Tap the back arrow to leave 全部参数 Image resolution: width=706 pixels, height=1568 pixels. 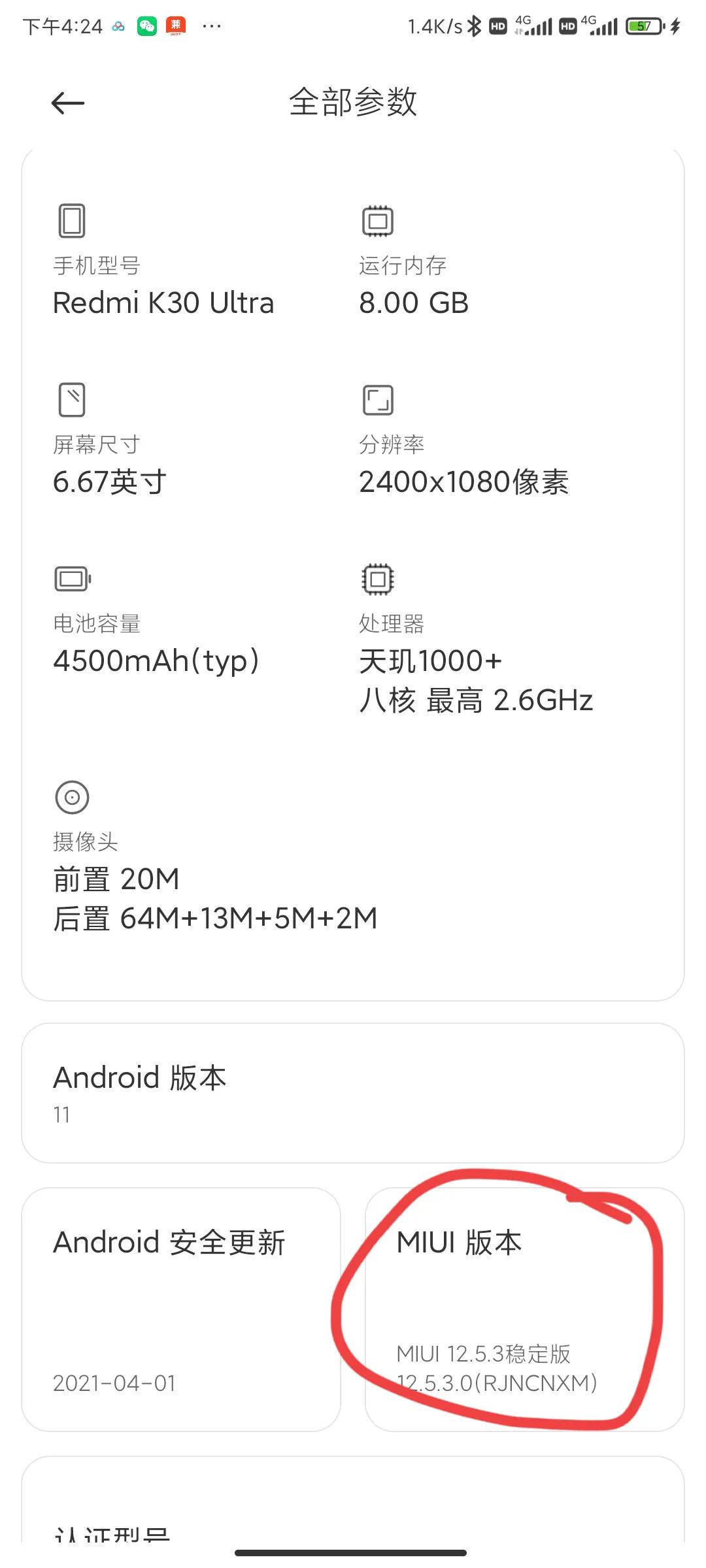65,103
